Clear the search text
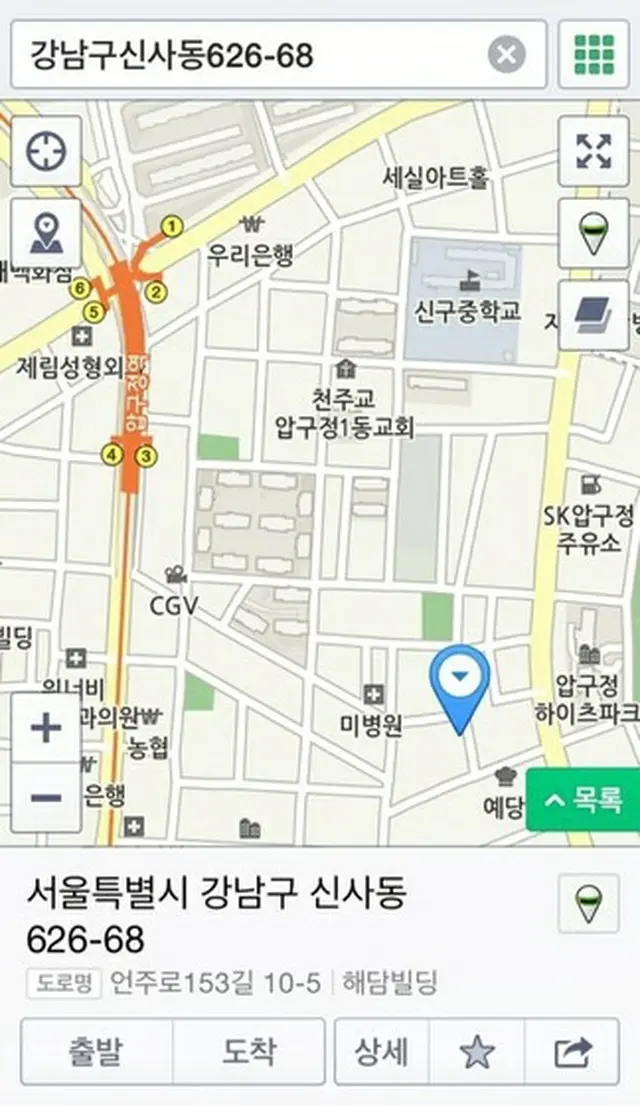Screen dimensions: 640x1106 pos(507,55)
